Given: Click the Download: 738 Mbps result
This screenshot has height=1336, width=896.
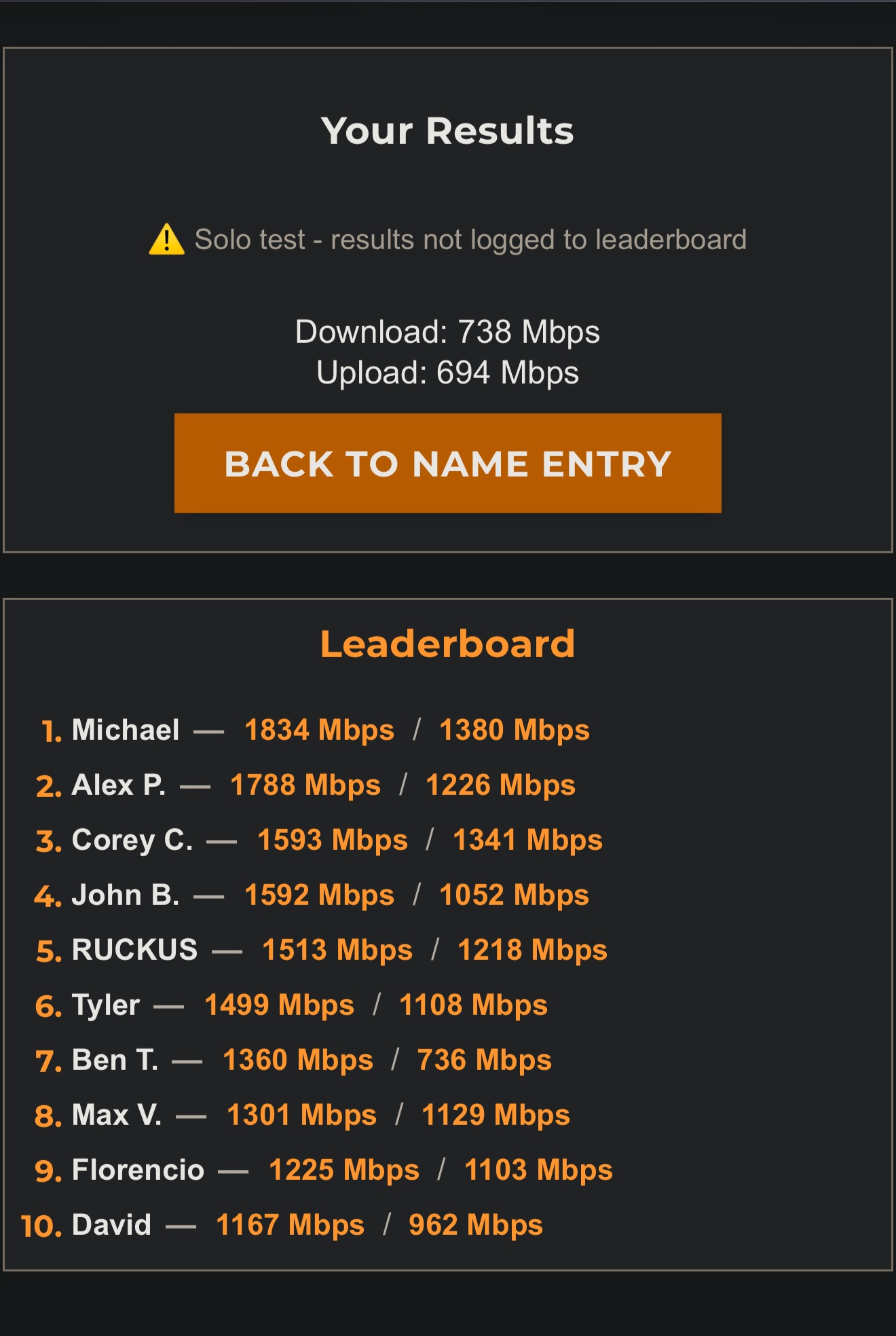Looking at the screenshot, I should (x=448, y=332).
